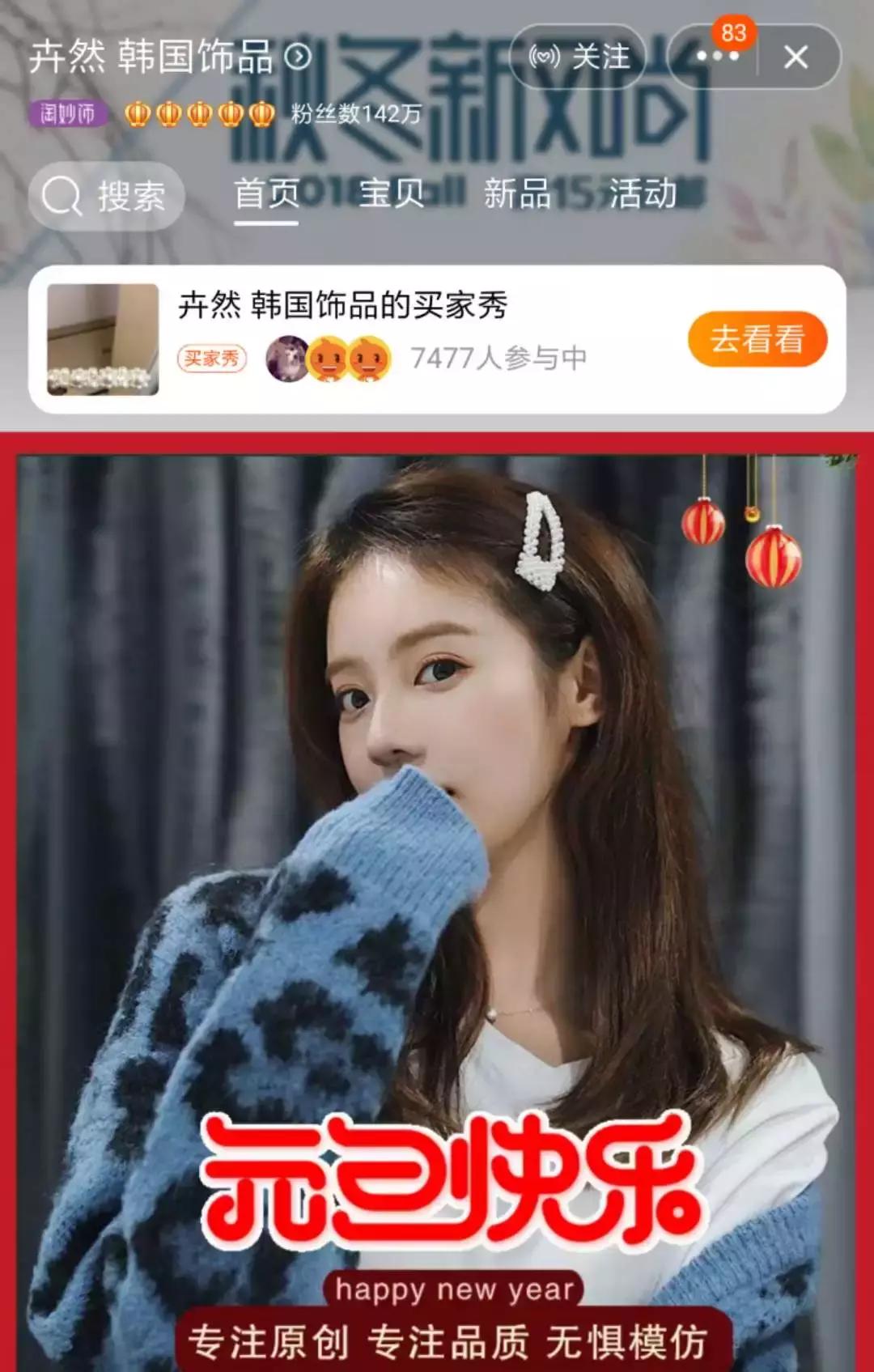Click the buyer show jewelry thumbnail
The height and width of the screenshot is (1372, 874).
click(x=101, y=340)
